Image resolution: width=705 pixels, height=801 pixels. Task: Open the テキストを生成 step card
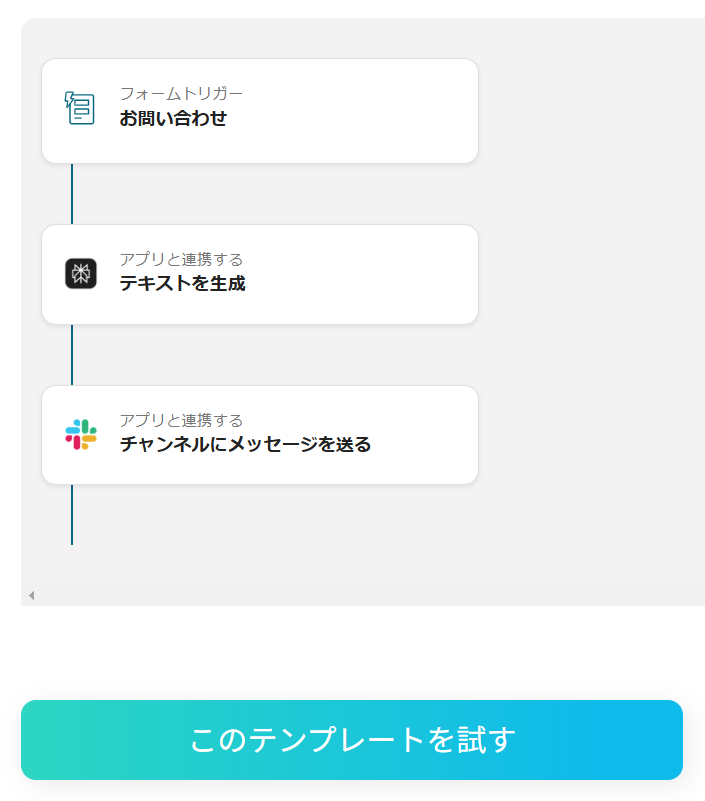point(259,274)
